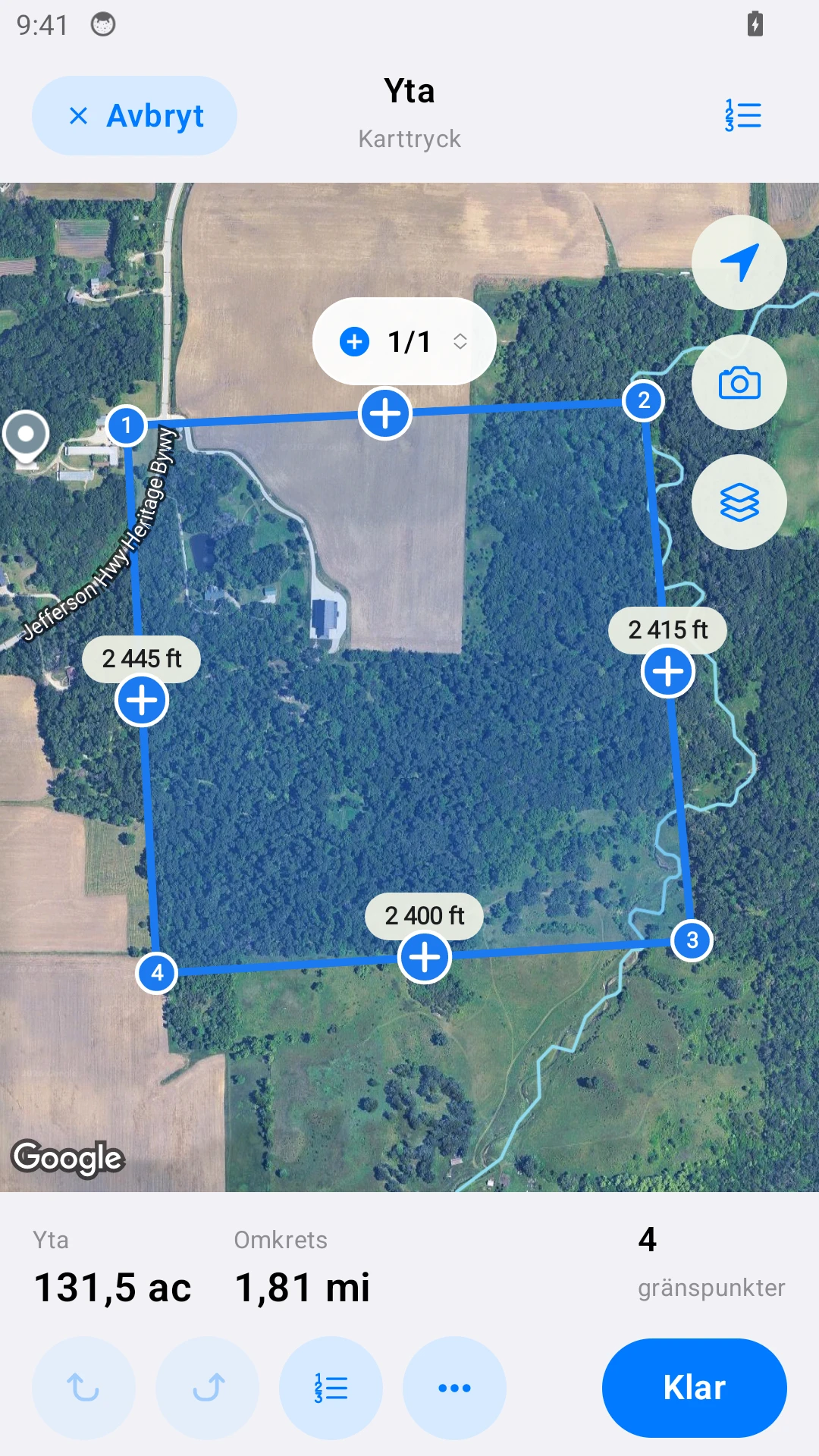Select boundary point 1
The height and width of the screenshot is (1456, 819).
[x=127, y=425]
